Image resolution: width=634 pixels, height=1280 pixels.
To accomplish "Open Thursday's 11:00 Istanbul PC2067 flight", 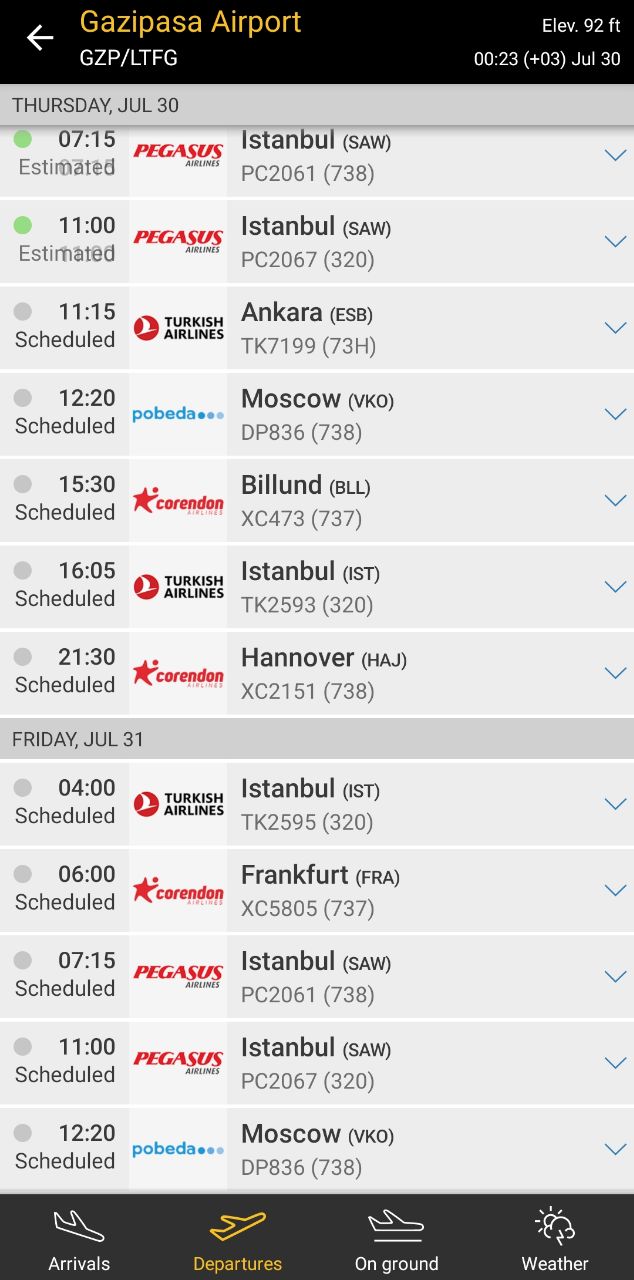I will pyautogui.click(x=317, y=241).
